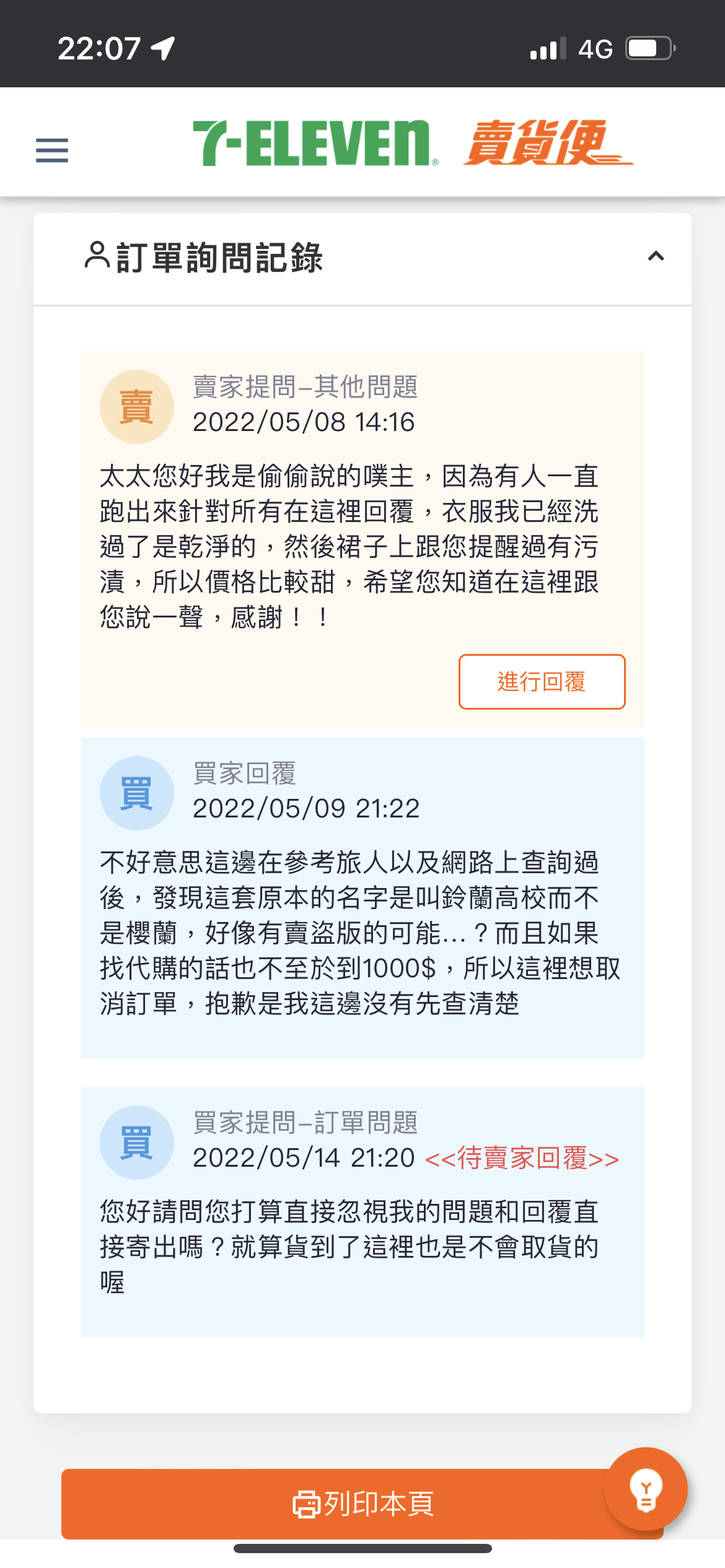Print this page with 列印本頁
This screenshot has height=1568, width=725.
362,1504
